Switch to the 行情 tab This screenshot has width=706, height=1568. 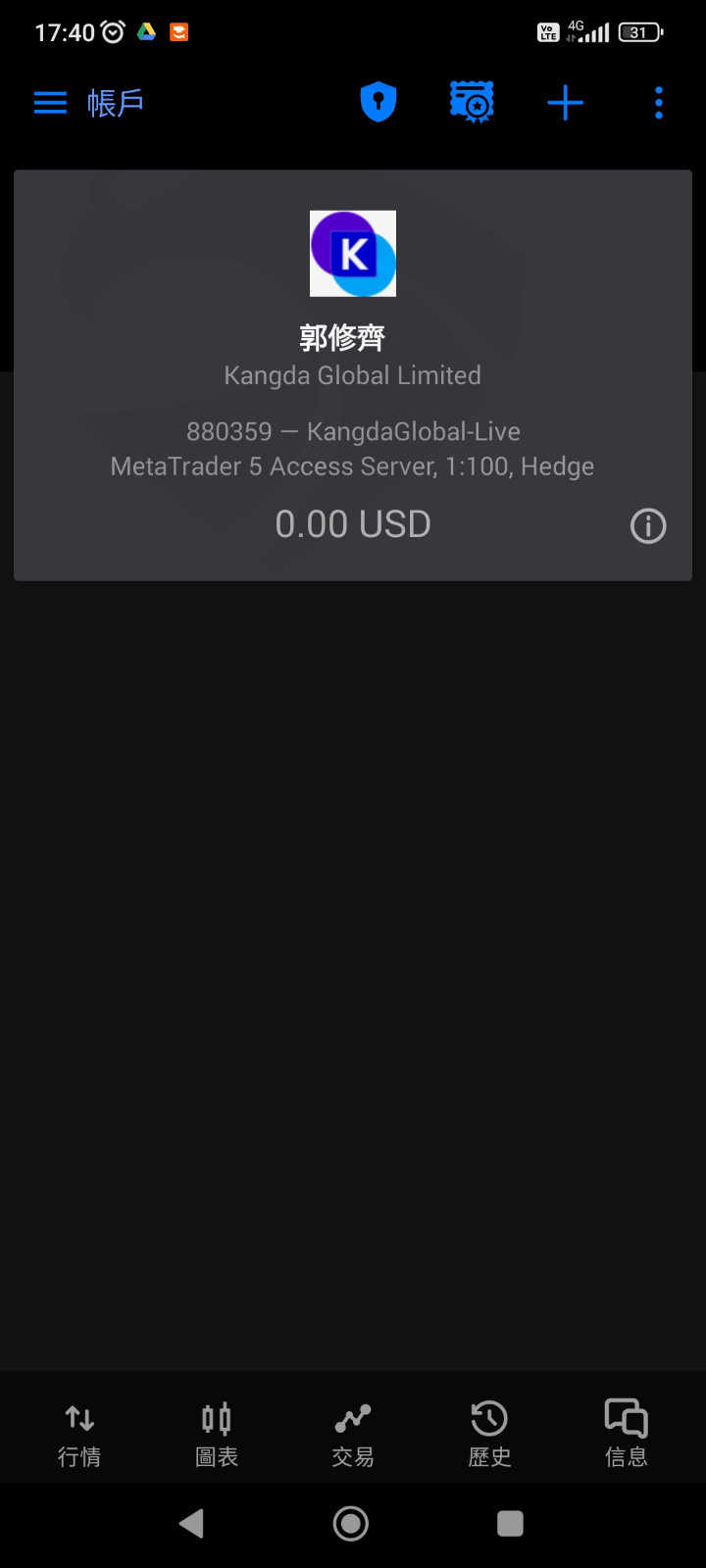79,1435
